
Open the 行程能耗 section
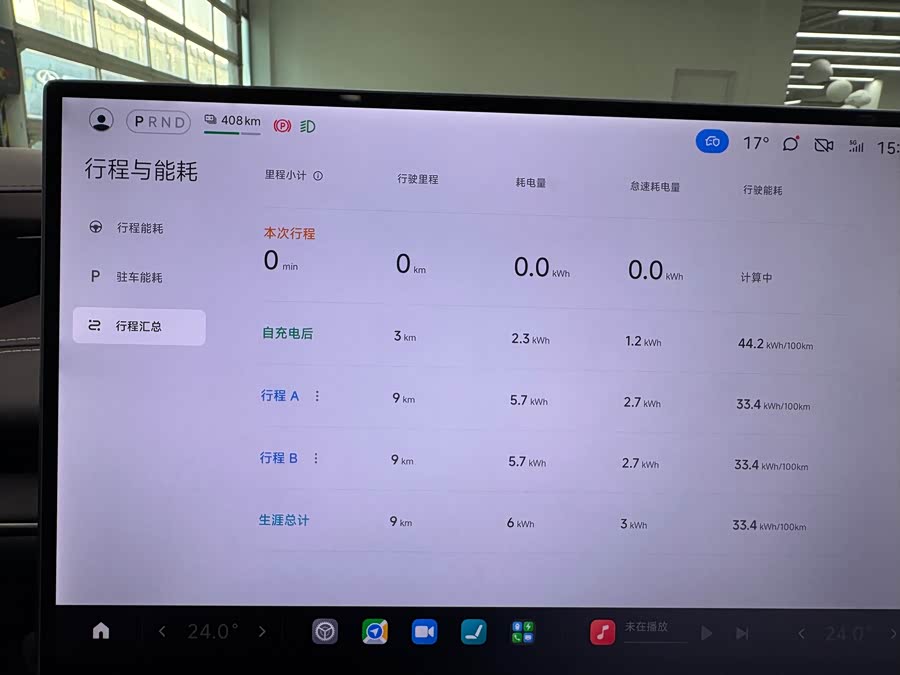pos(139,228)
